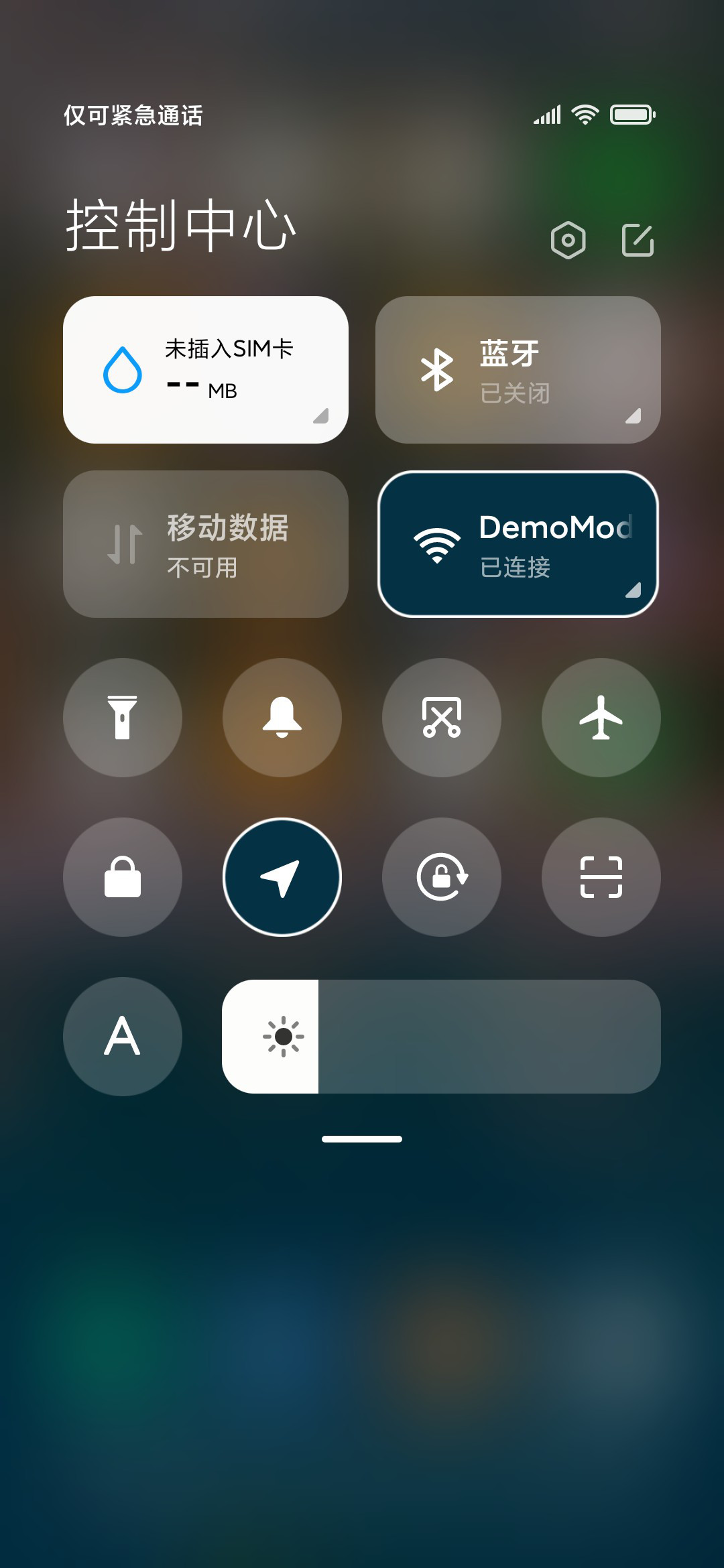Set brightness on the brightness slider
724x1568 pixels.
(x=441, y=1037)
